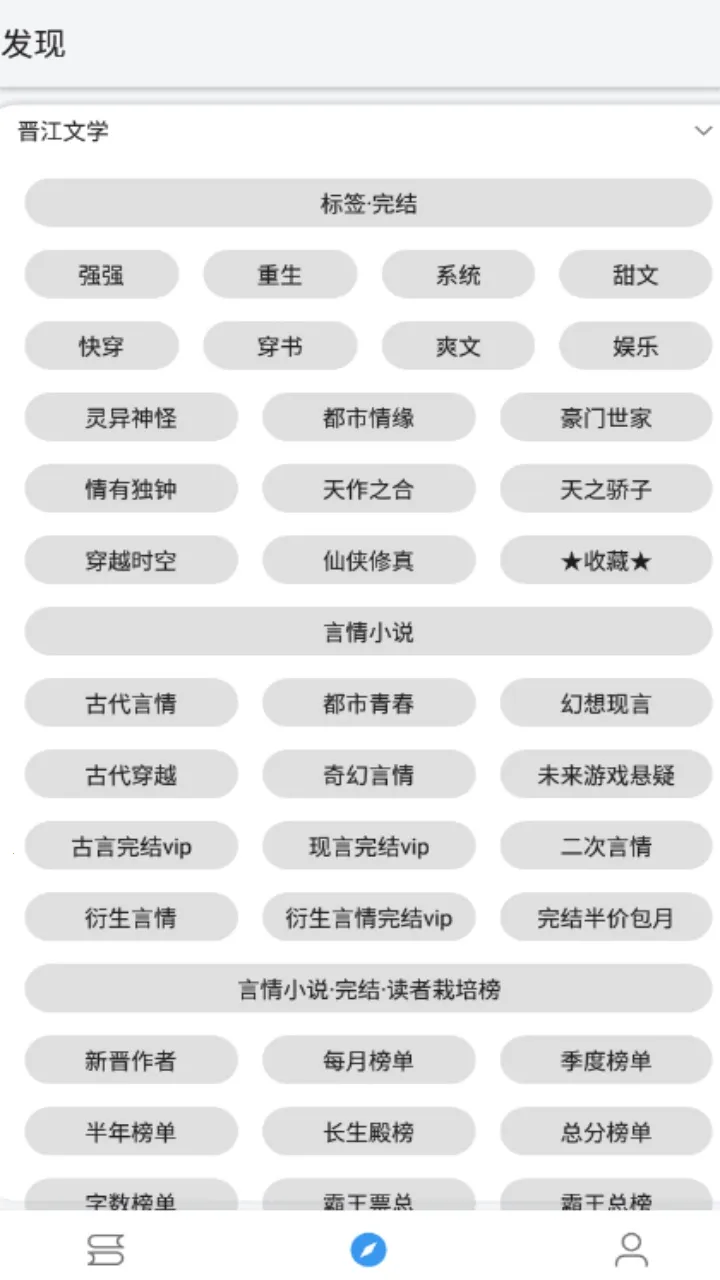The image size is (720, 1280).
Task: Tap the 标签·完结 header chip
Action: 368,204
